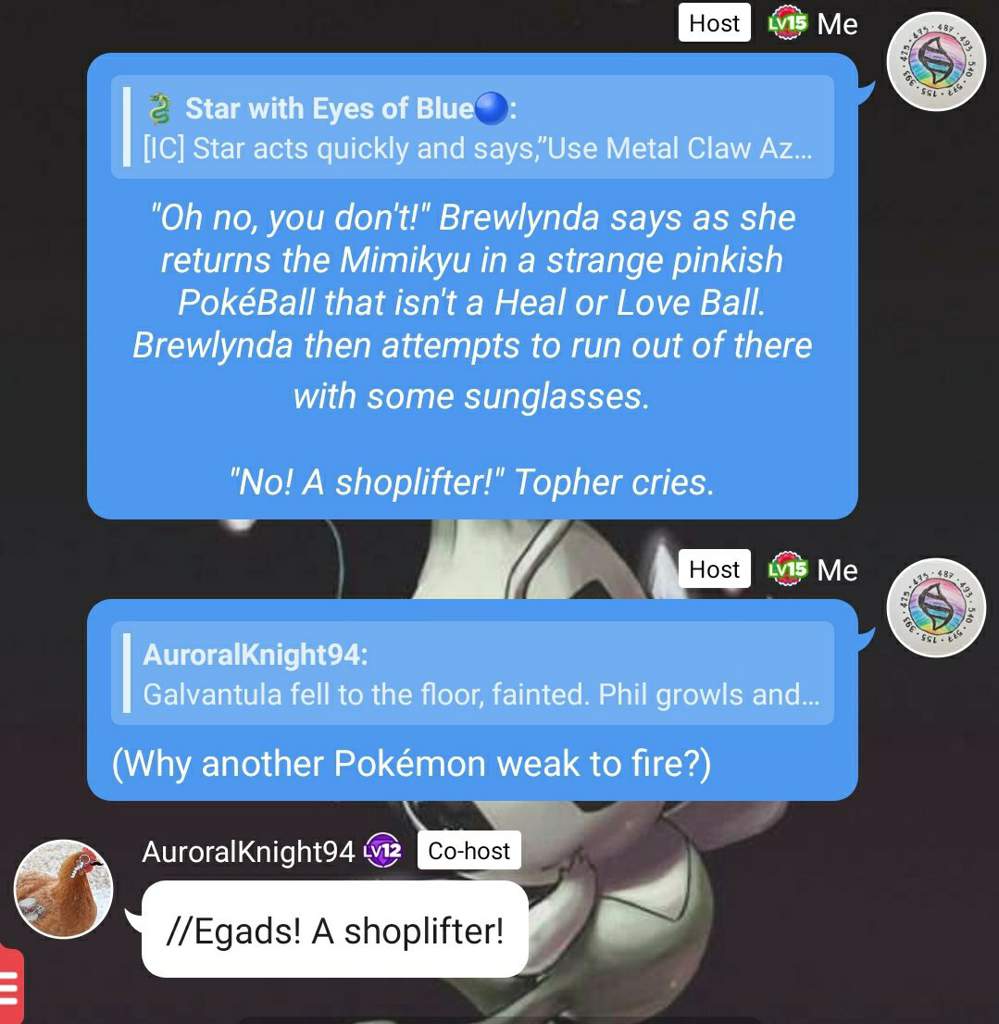The height and width of the screenshot is (1024, 999).
Task: Jump to the quoted AuroralKnight94 message
Action: coord(471,674)
